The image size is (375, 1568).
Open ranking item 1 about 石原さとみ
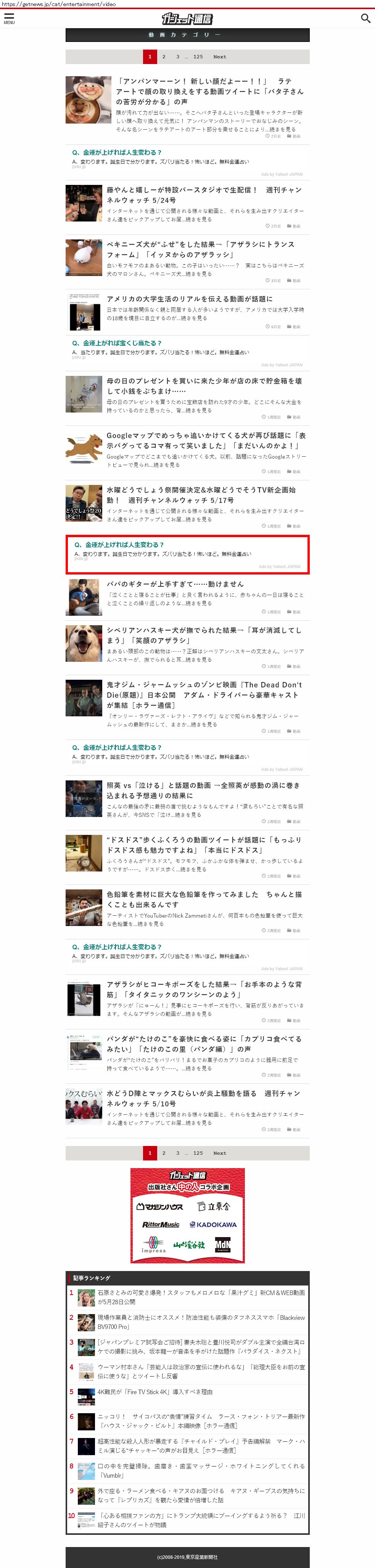201,1297
